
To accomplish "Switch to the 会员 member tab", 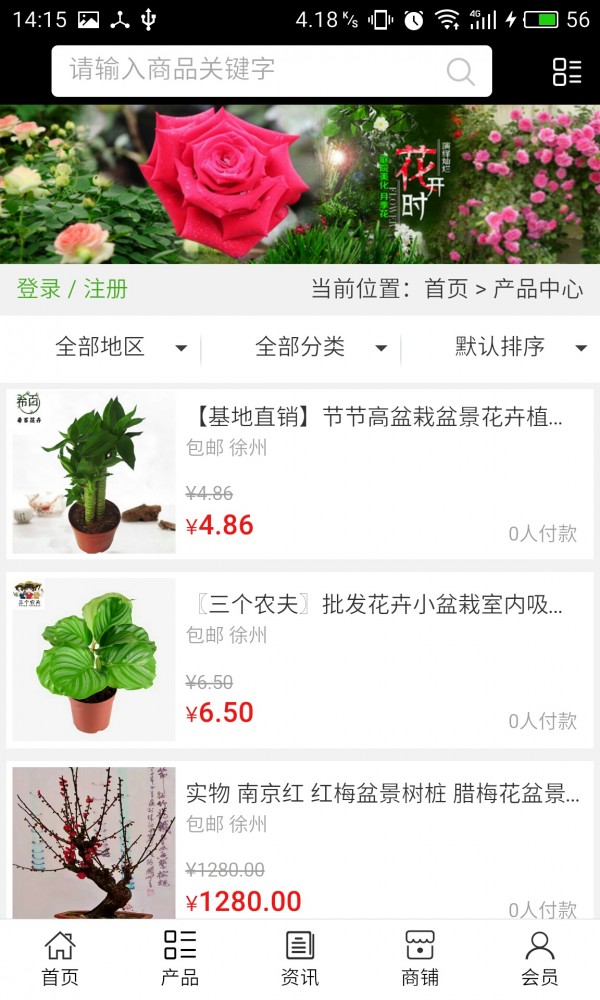I will (540, 959).
